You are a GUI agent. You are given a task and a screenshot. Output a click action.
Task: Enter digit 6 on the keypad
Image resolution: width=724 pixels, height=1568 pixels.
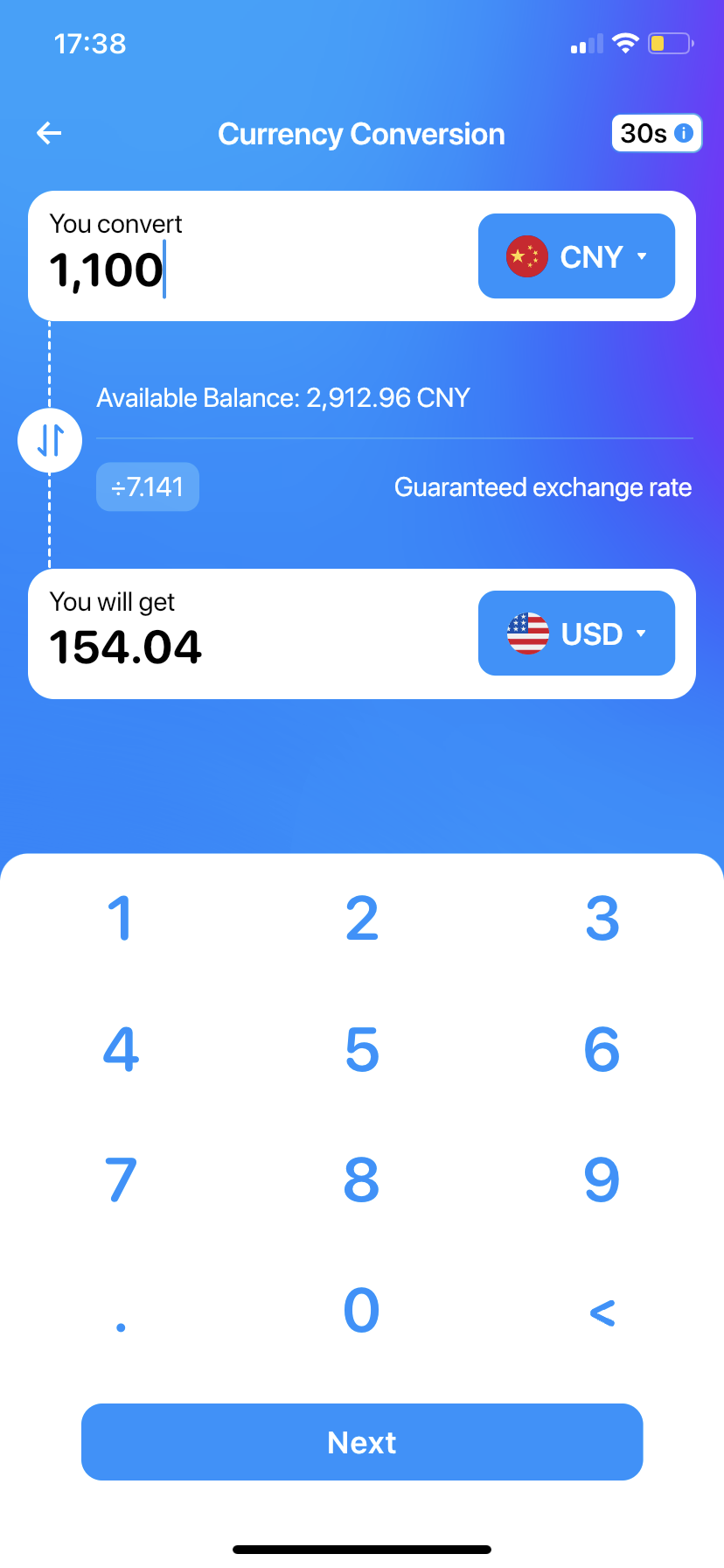[602, 1049]
